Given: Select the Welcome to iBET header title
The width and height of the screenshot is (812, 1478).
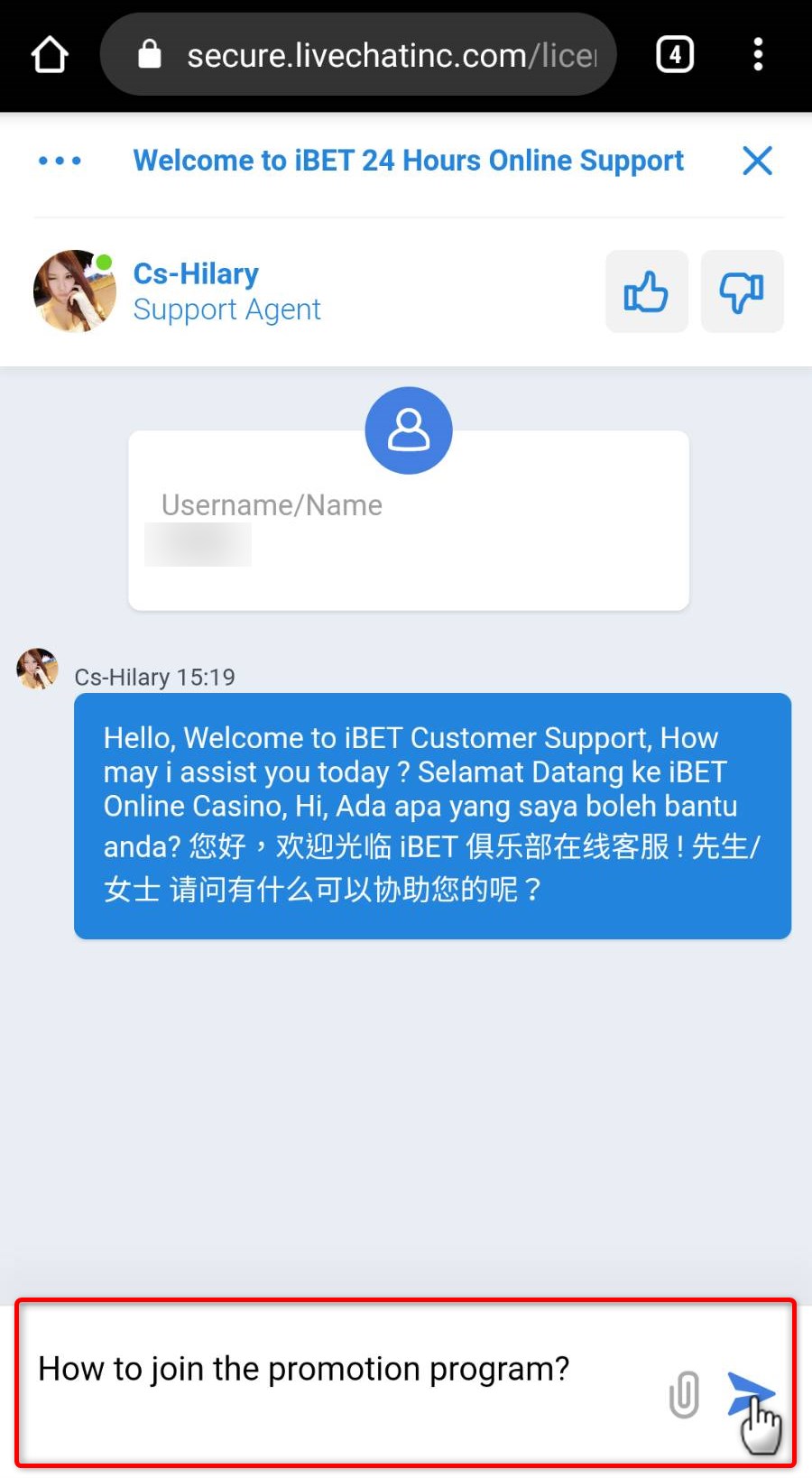Looking at the screenshot, I should pyautogui.click(x=408, y=161).
